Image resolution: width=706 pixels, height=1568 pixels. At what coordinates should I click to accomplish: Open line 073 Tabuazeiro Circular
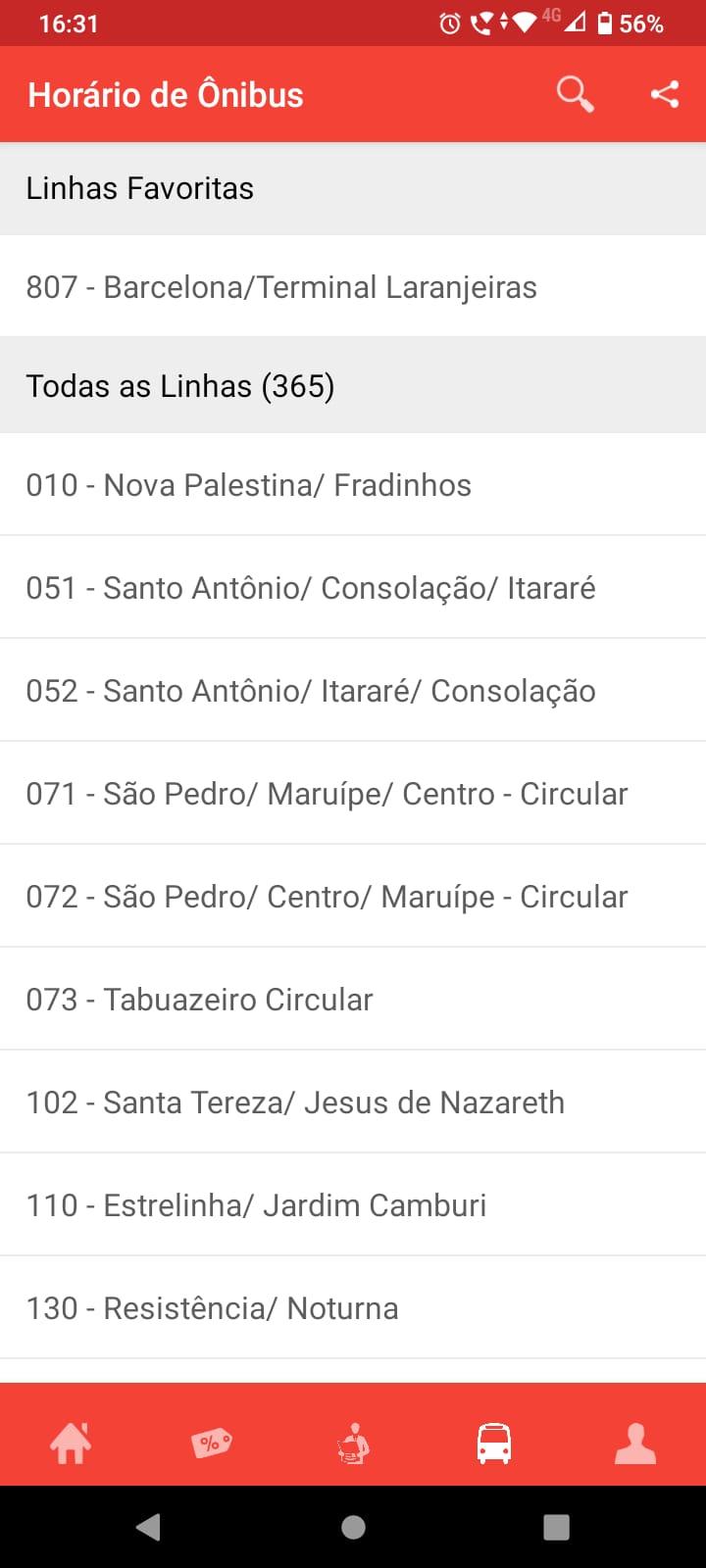pos(353,1000)
